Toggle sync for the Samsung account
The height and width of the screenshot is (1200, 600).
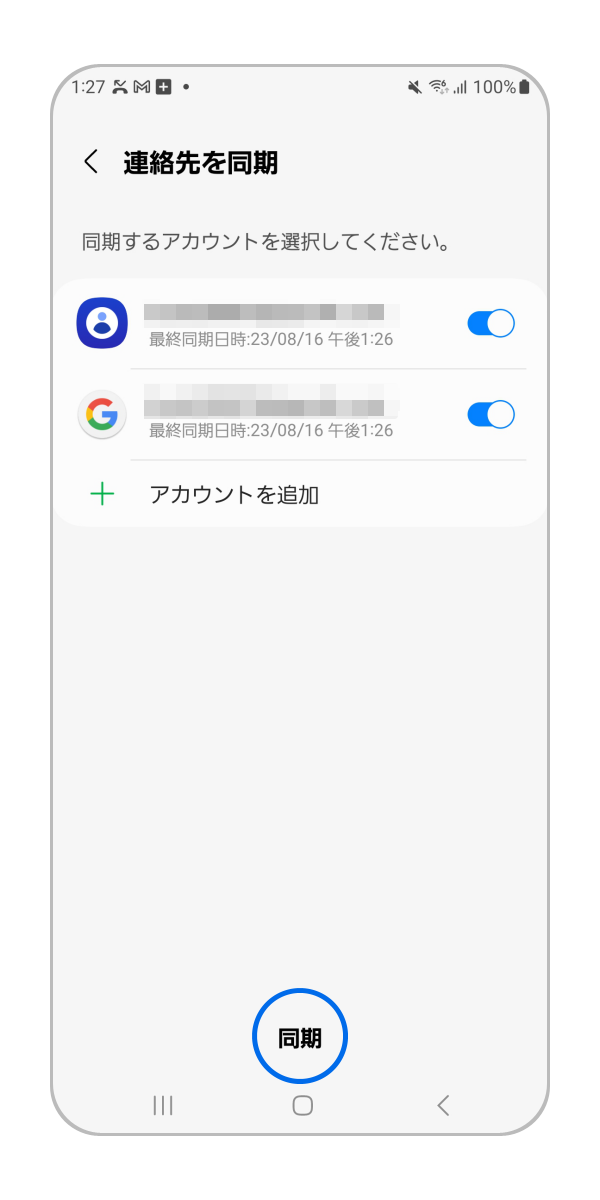(490, 323)
